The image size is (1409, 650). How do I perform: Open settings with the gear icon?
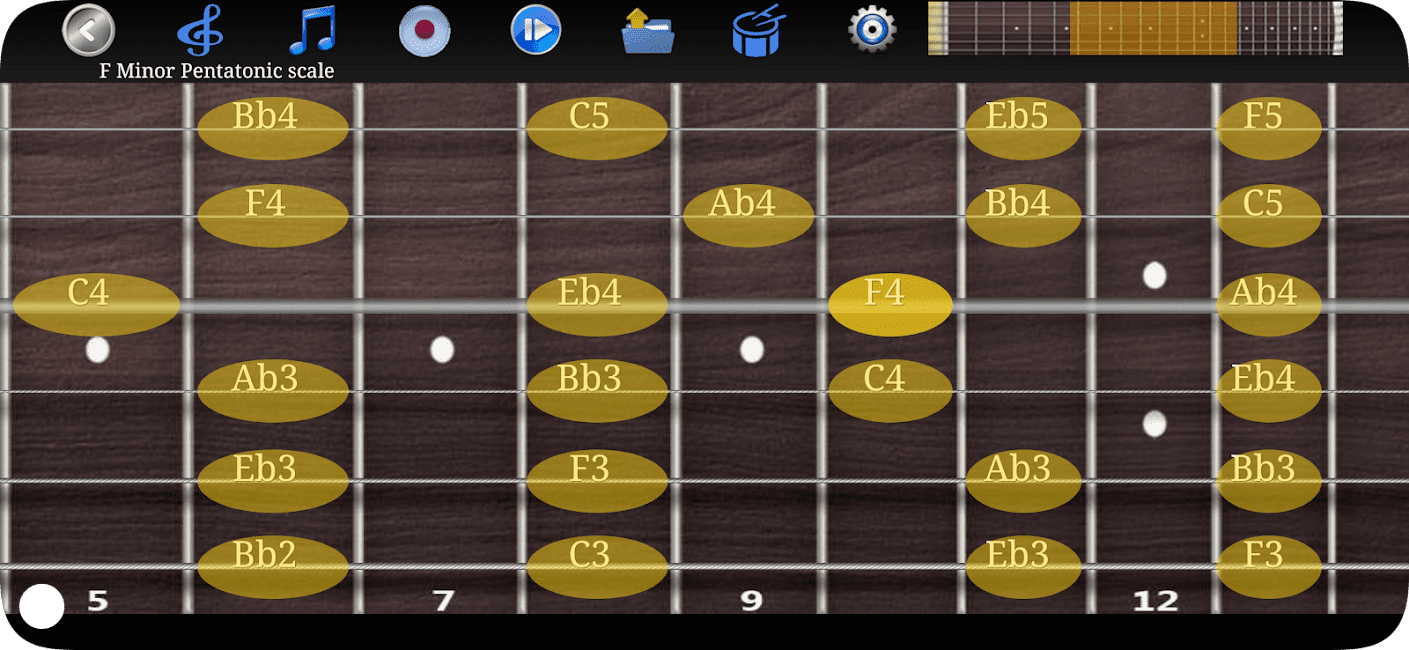872,30
